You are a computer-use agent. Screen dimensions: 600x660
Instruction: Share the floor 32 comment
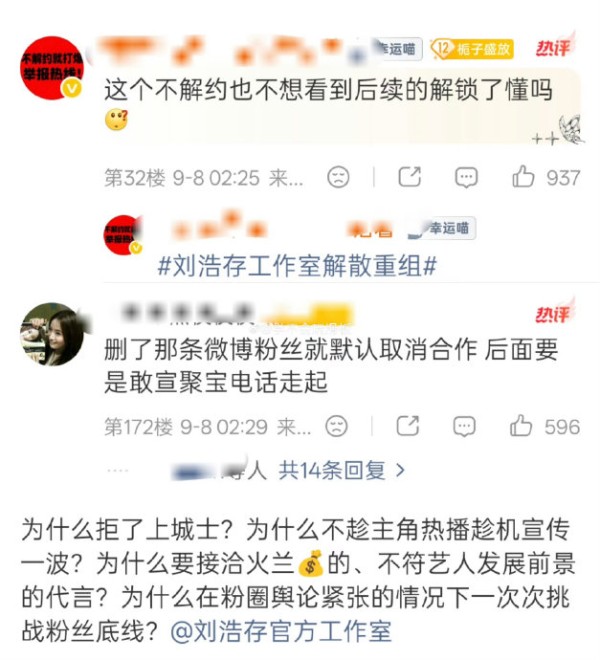pos(410,176)
